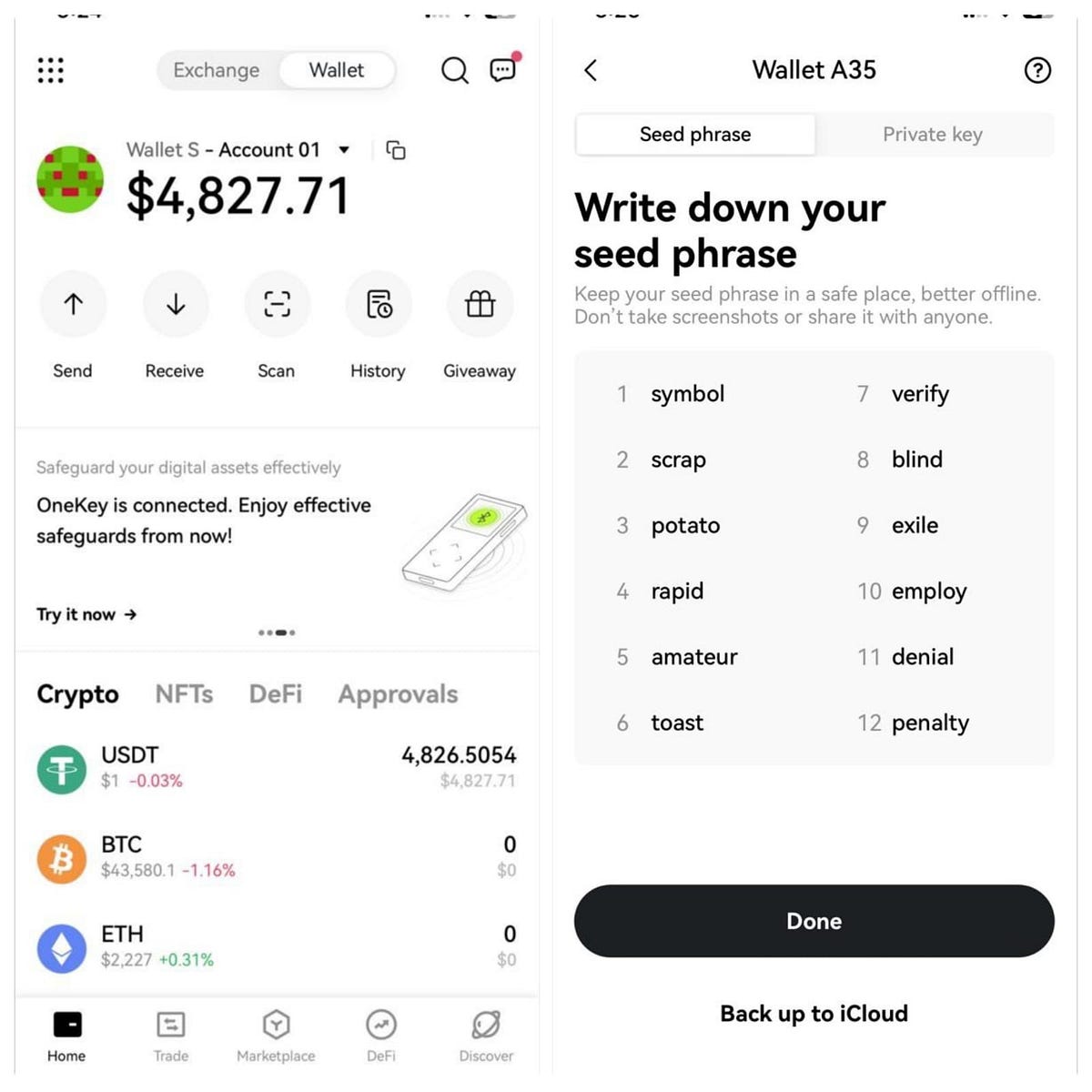
Task: Copy the wallet address
Action: click(396, 150)
